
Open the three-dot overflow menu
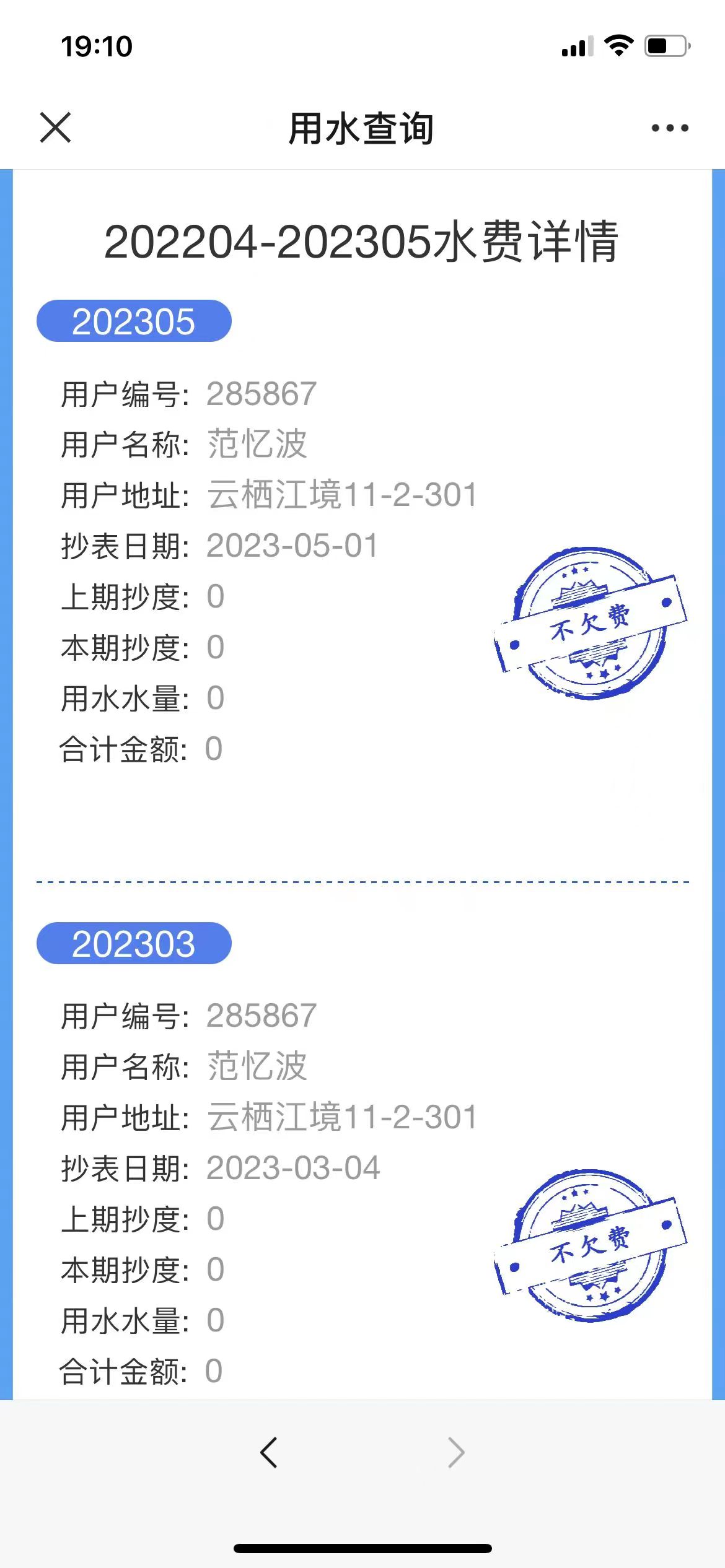(x=669, y=128)
